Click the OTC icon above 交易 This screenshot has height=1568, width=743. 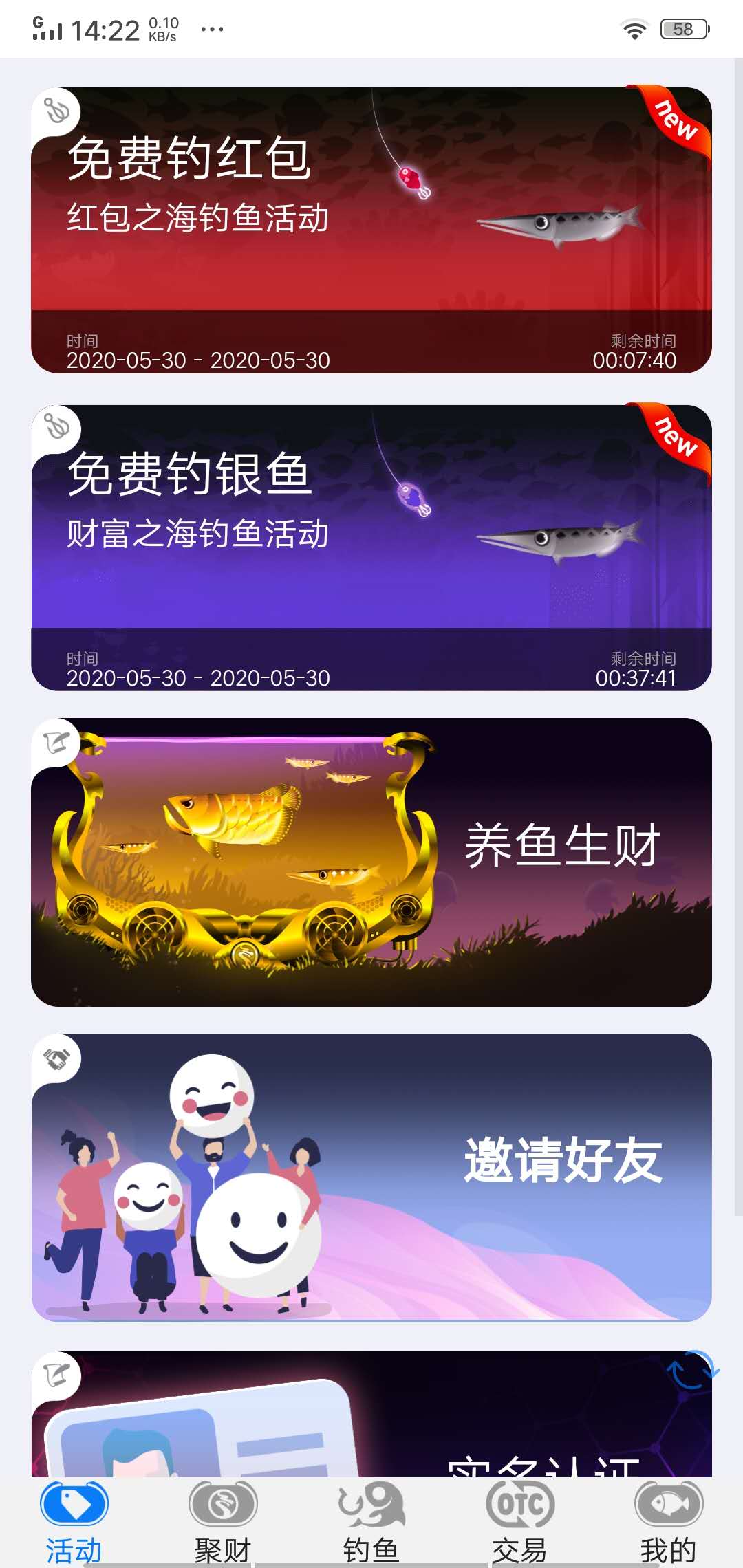point(521,1503)
